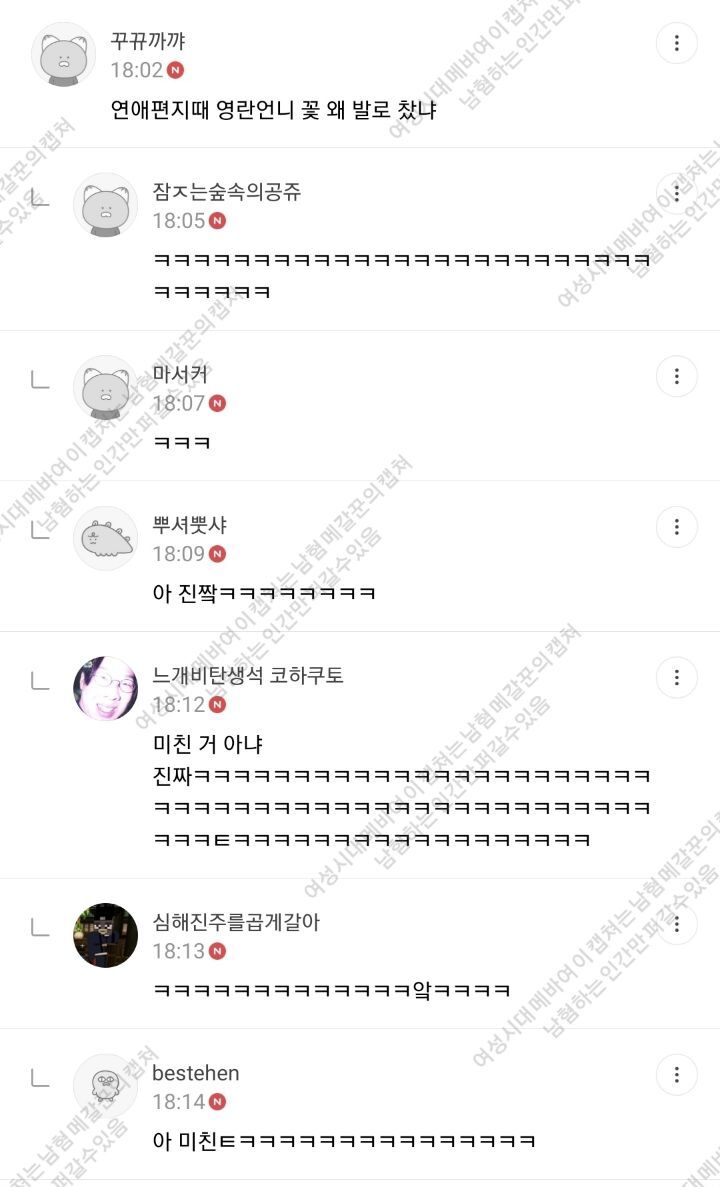Open 잠ㅈ는숲속의공쥬's profile avatar

tap(105, 205)
